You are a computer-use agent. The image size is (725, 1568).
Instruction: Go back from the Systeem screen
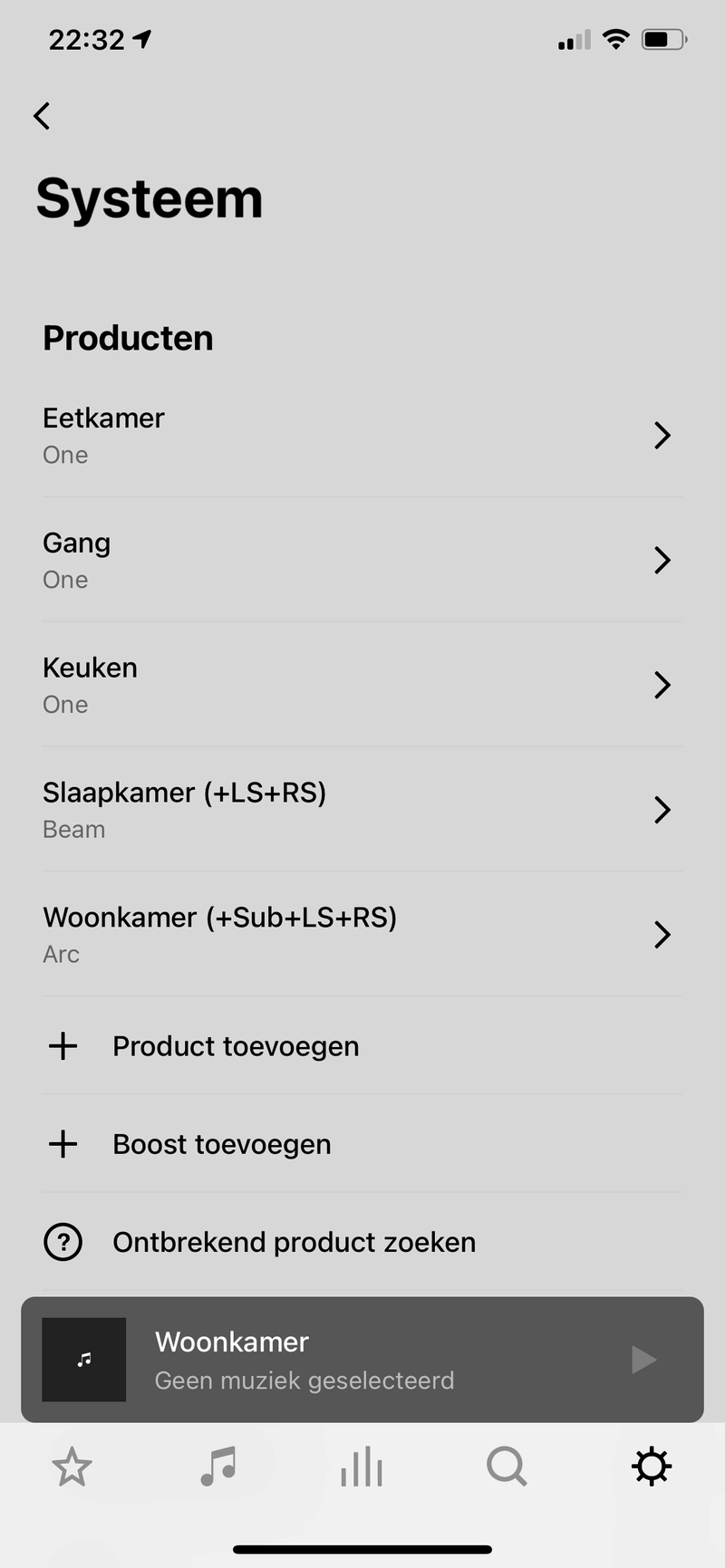tap(42, 116)
